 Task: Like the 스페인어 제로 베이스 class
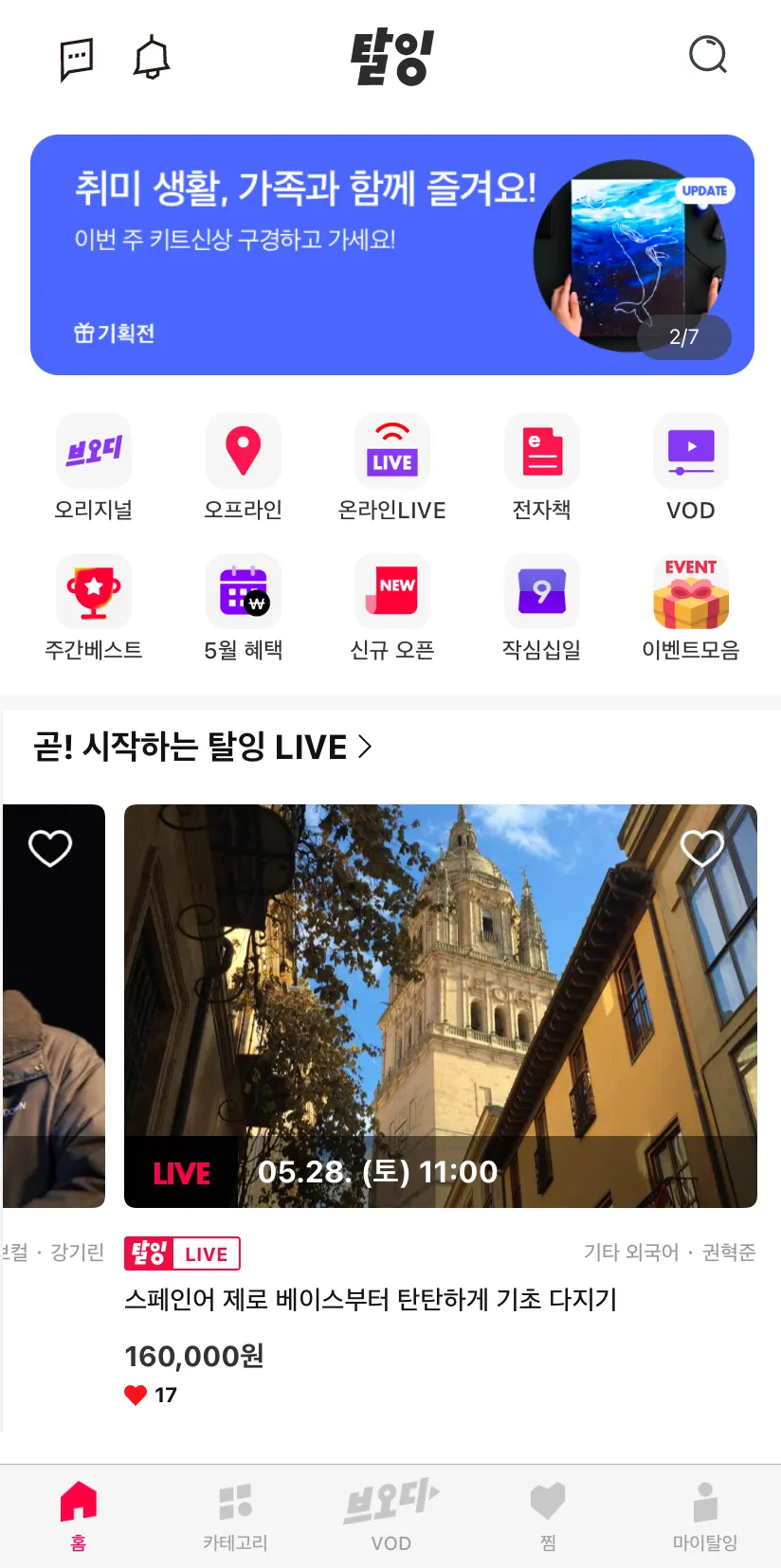coord(702,848)
